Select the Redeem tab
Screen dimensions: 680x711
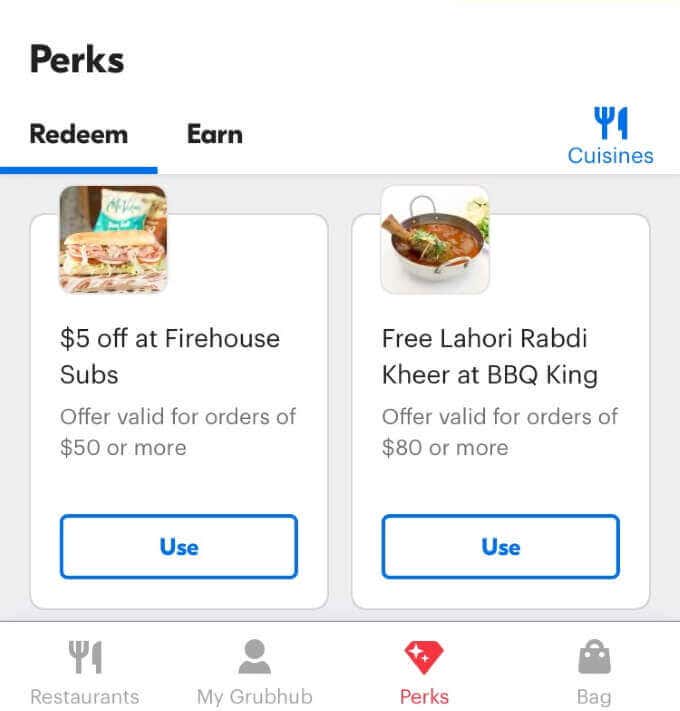(x=78, y=134)
